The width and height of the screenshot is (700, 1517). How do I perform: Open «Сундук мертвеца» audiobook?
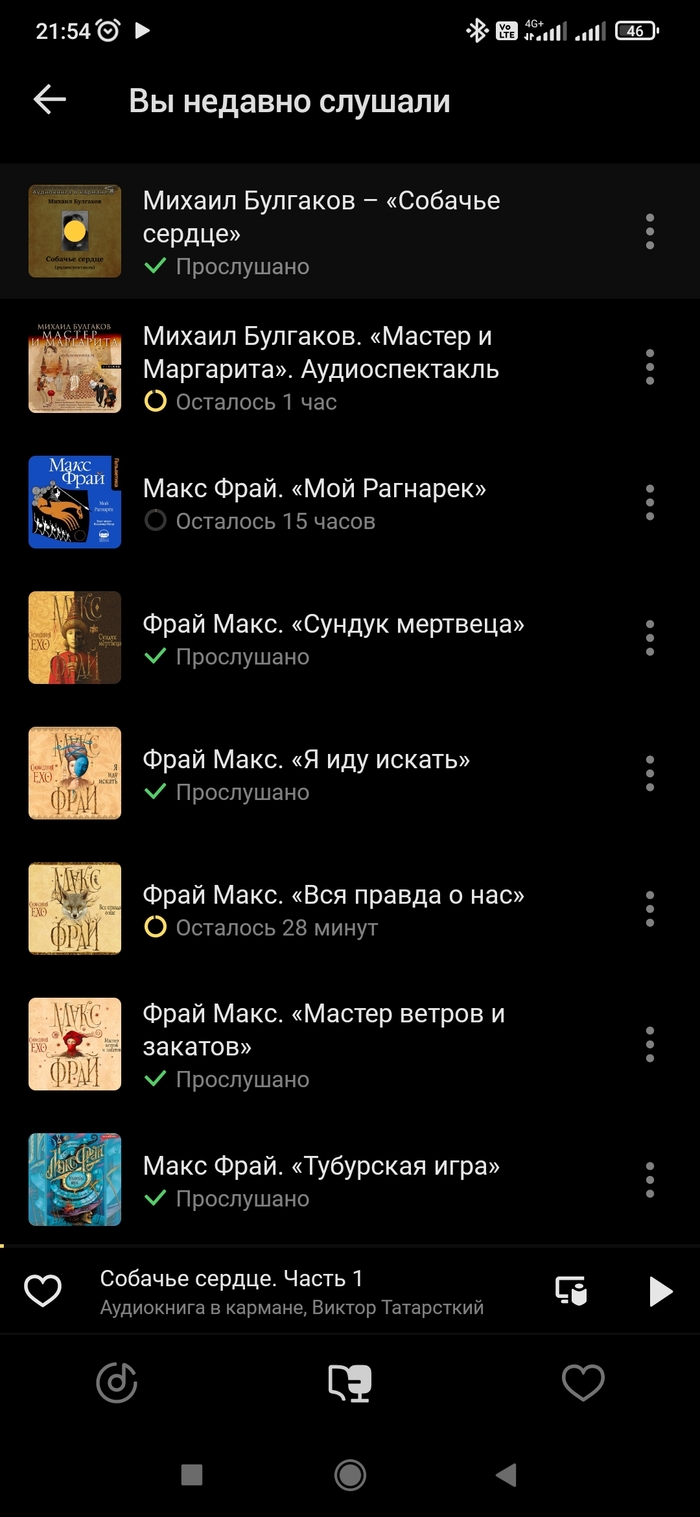tap(332, 638)
